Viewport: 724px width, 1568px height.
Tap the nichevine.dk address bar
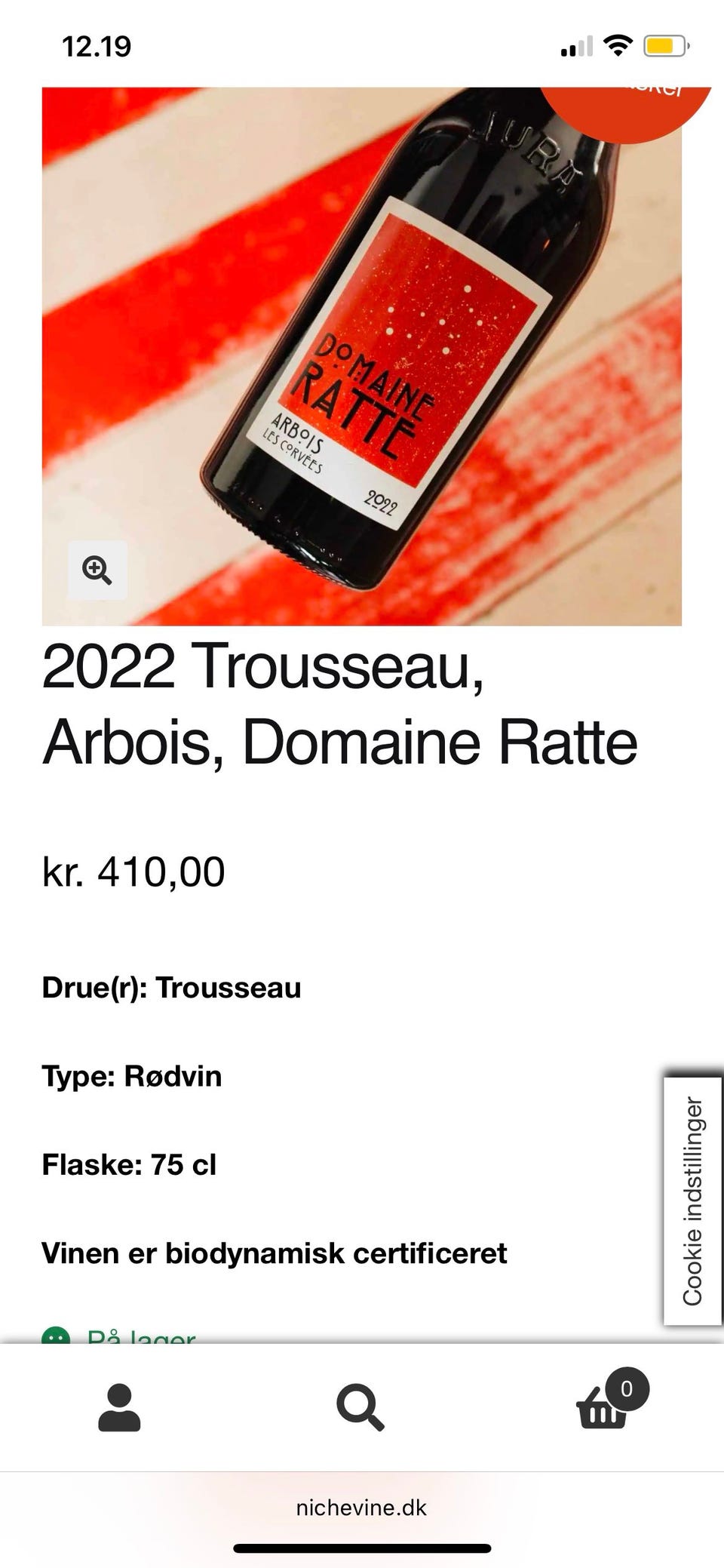361,1508
